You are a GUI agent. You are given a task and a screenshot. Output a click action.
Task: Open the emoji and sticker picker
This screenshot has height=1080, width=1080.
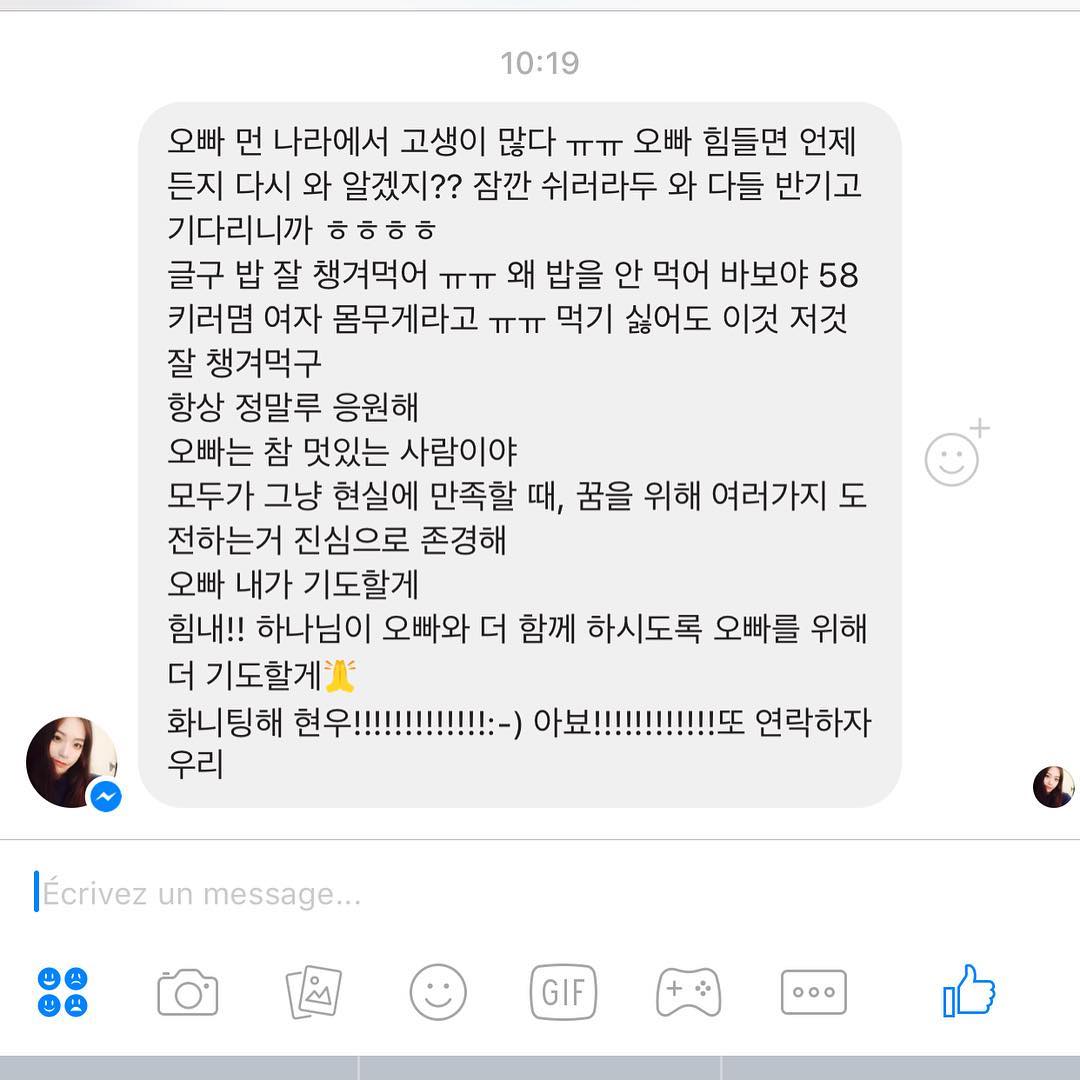click(438, 992)
